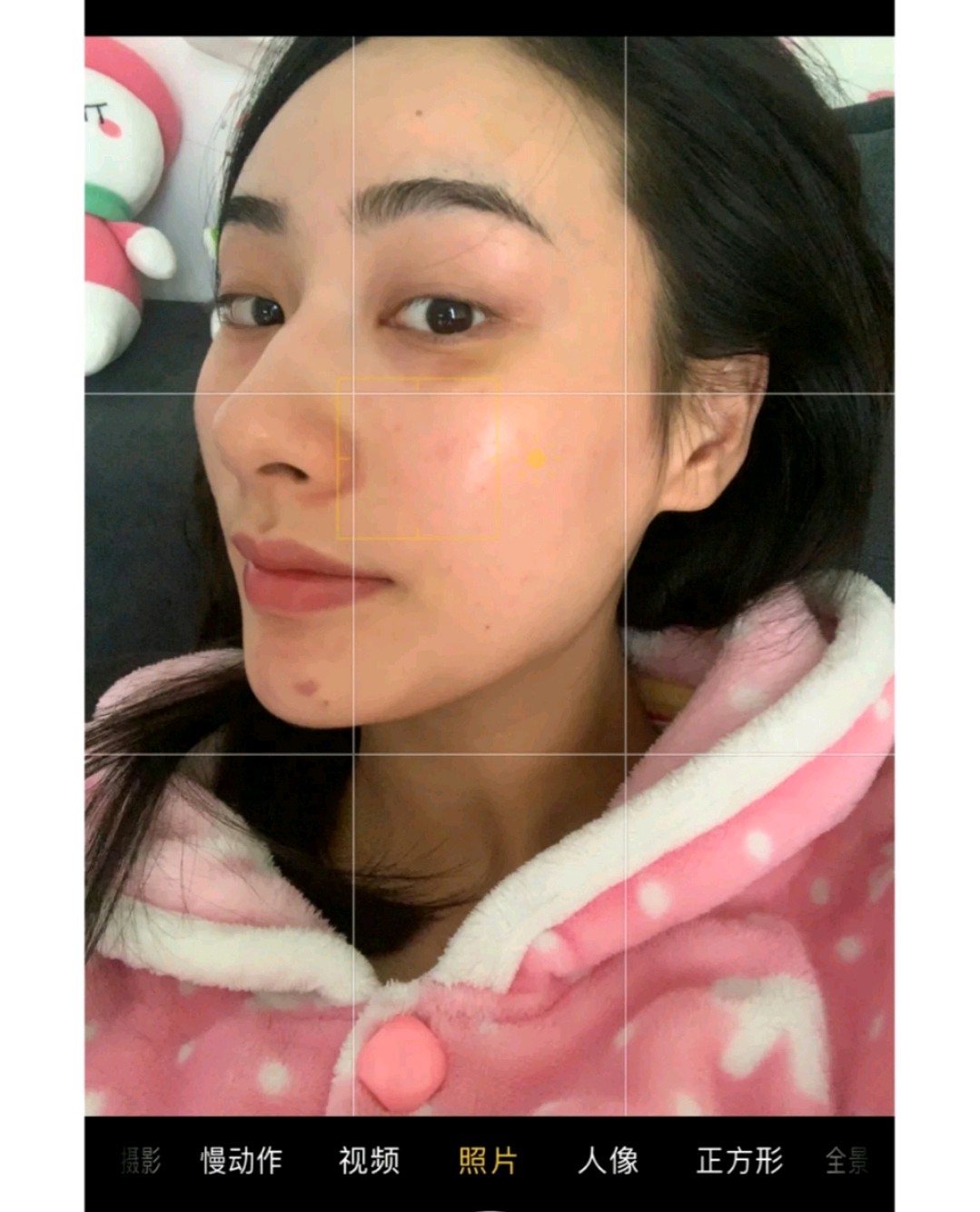Viewport: 980px width, 1212px height.
Task: Switch to 人像 portrait mode
Action: 608,1160
